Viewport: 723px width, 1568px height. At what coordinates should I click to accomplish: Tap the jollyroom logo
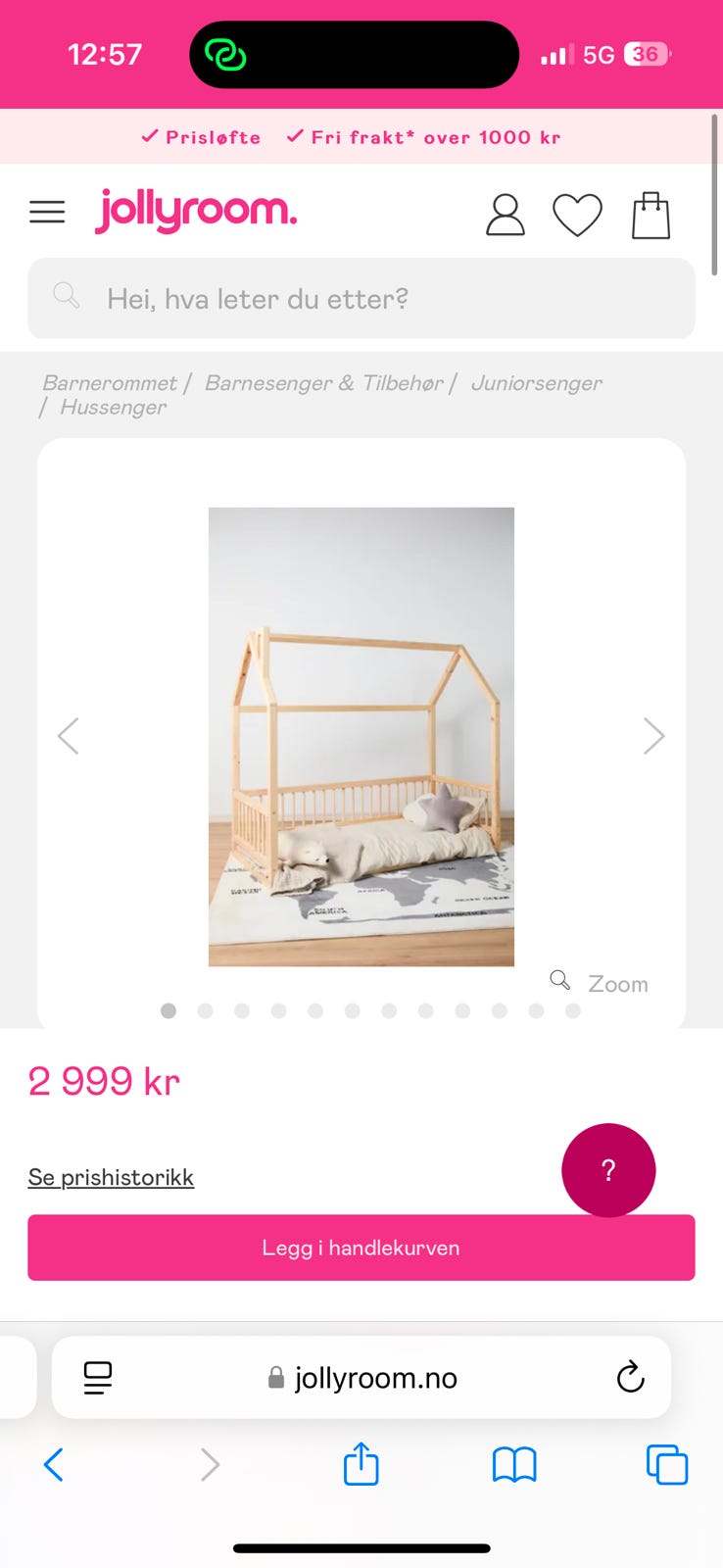pos(195,212)
